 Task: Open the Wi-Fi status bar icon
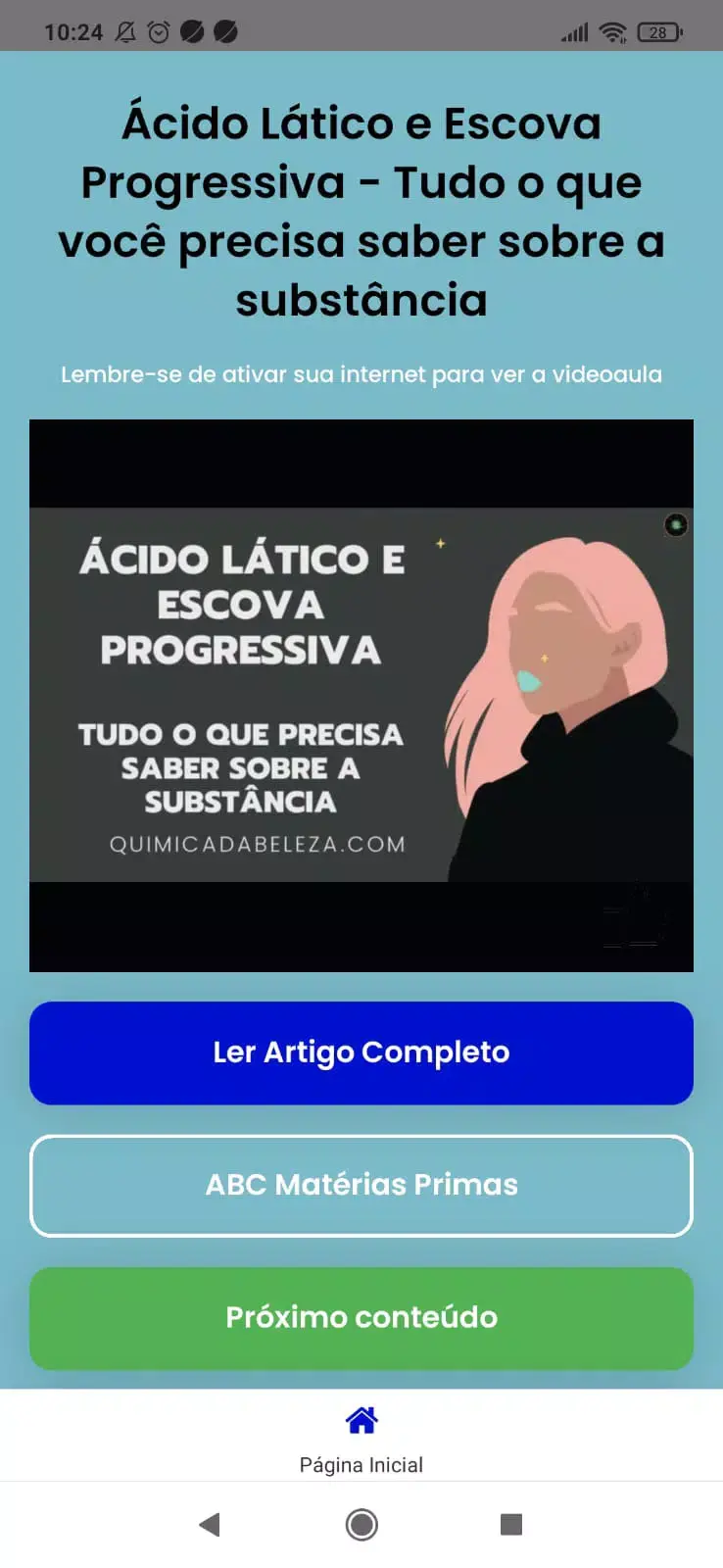tap(612, 31)
